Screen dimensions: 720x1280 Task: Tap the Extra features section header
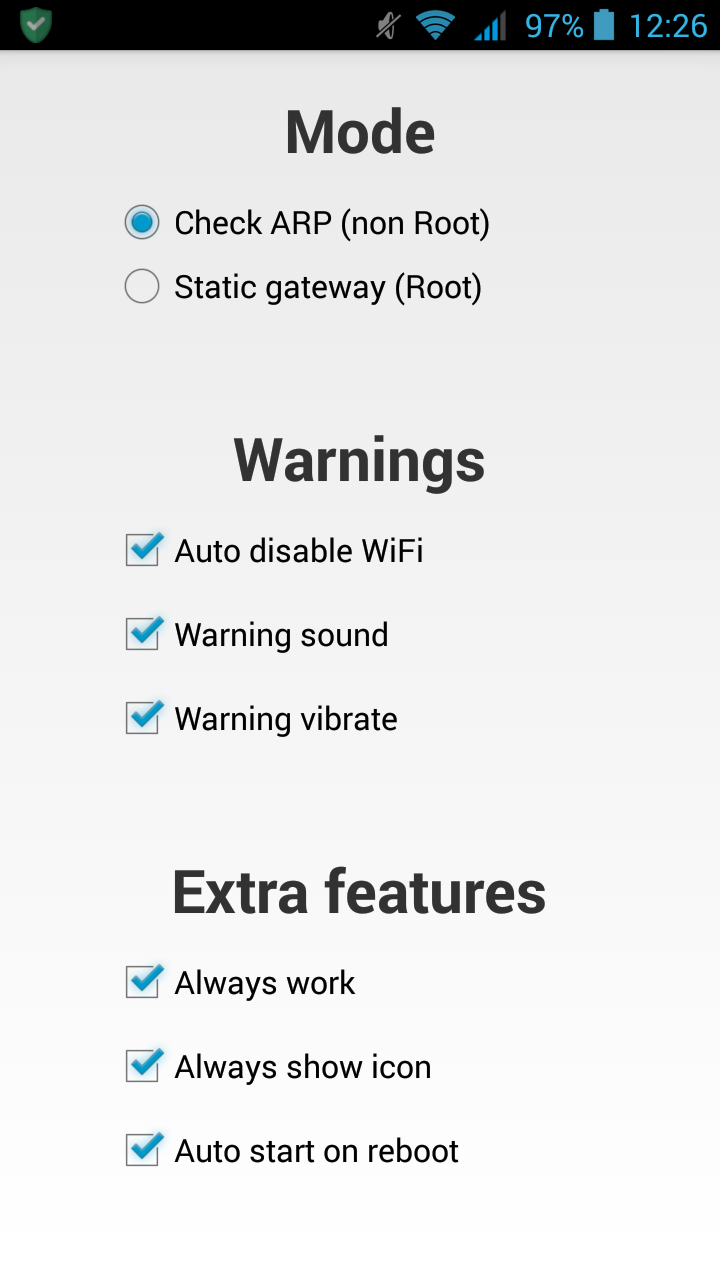pyautogui.click(x=358, y=891)
